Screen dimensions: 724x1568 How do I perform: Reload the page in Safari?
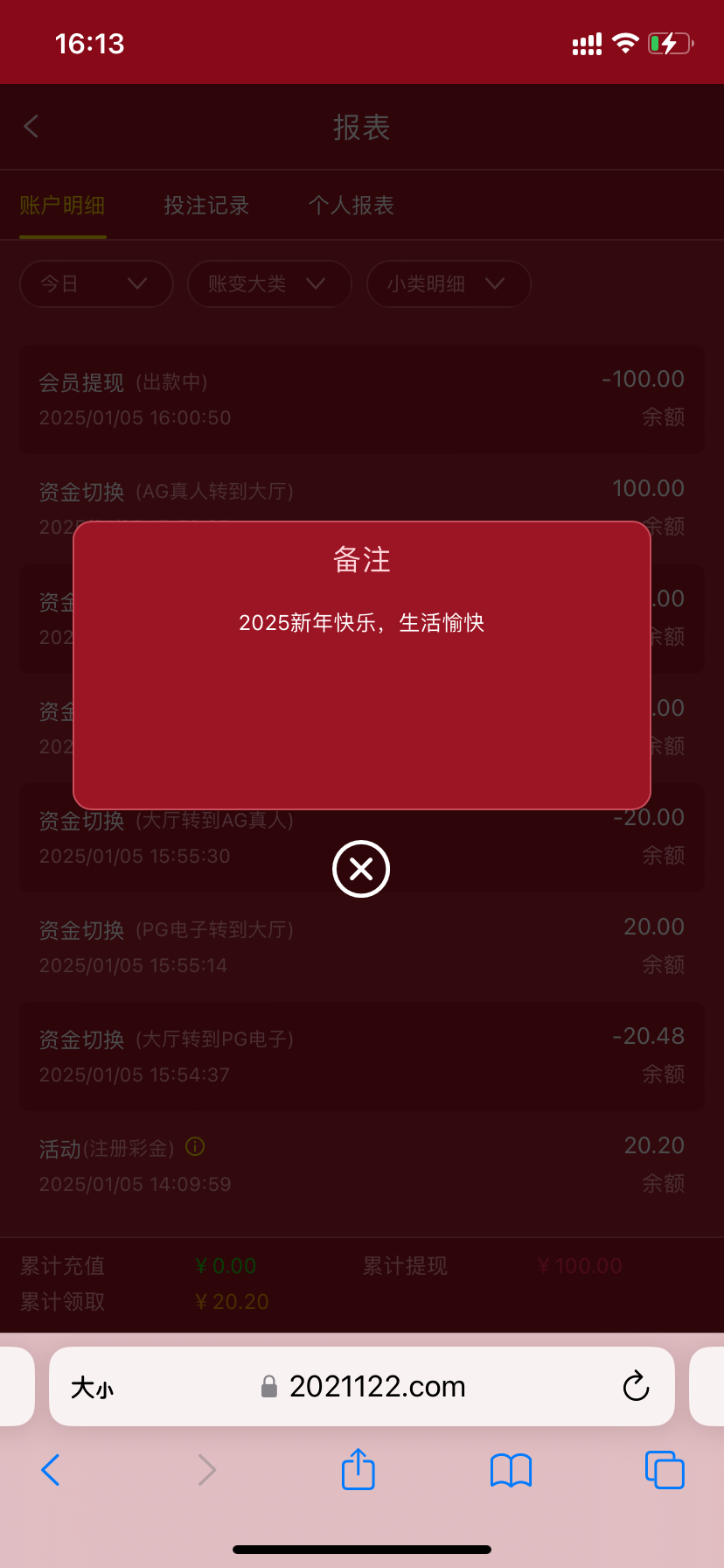(636, 1386)
